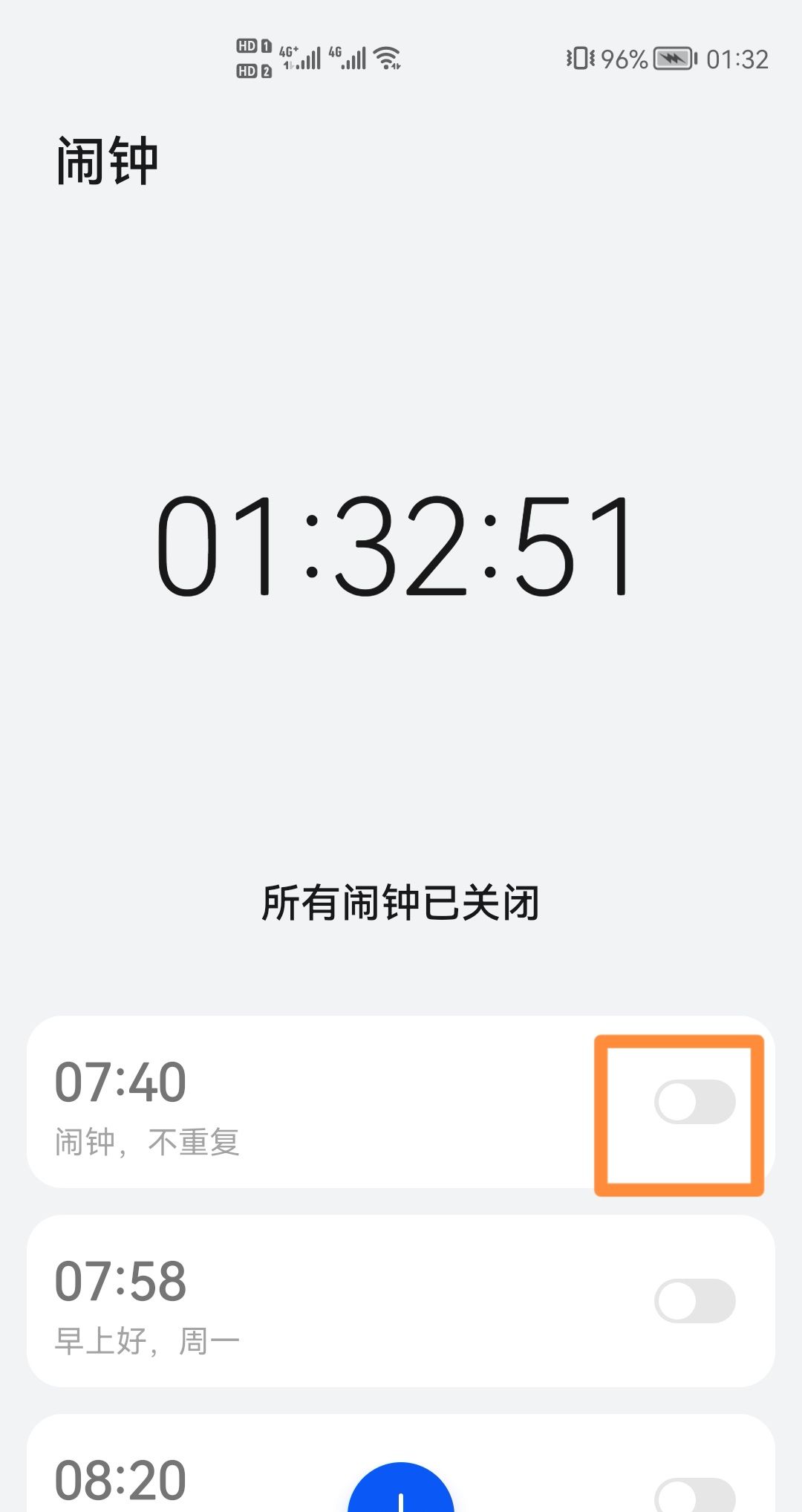Turn on the 07:58 alarm

click(x=694, y=1300)
